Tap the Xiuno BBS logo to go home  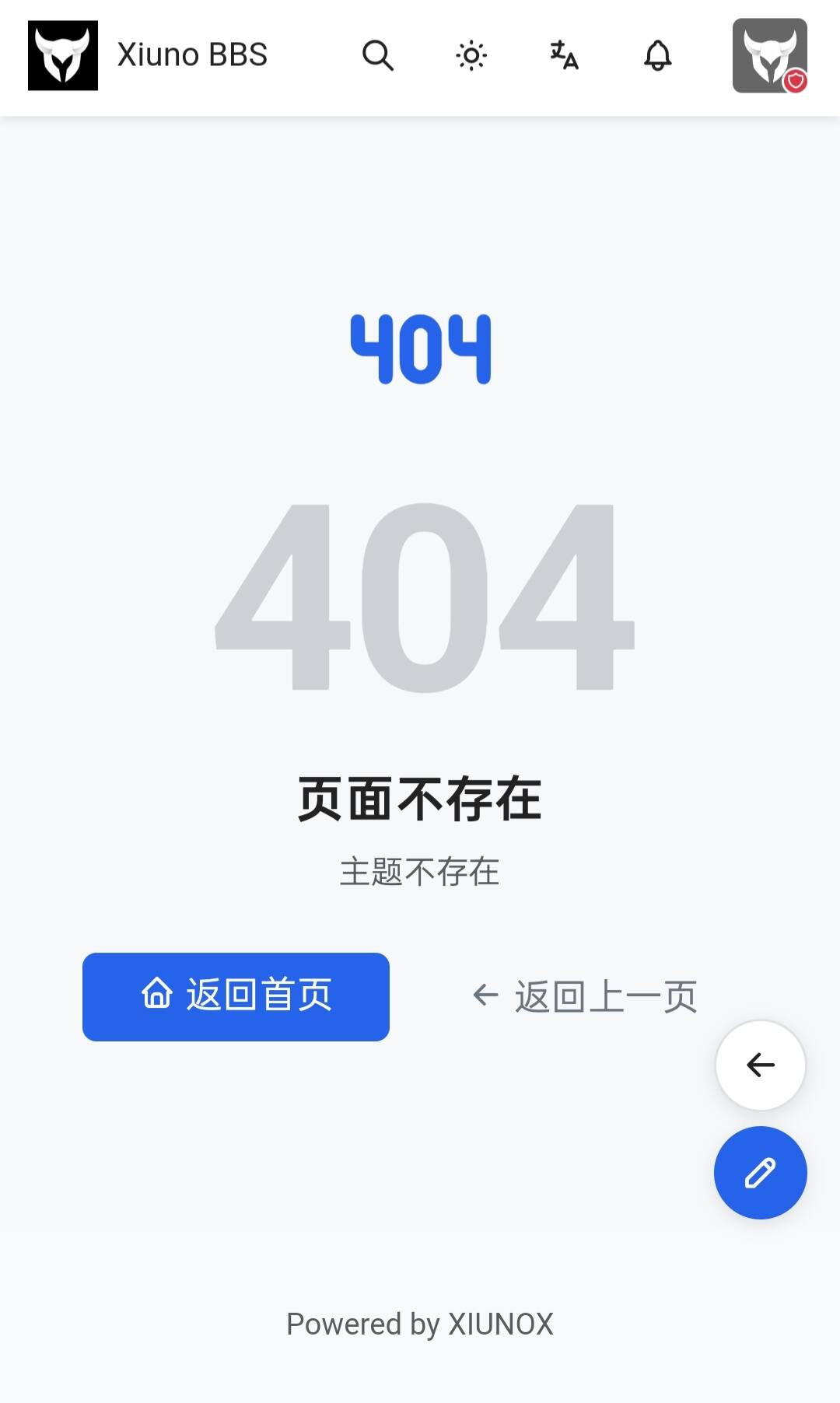(63, 55)
